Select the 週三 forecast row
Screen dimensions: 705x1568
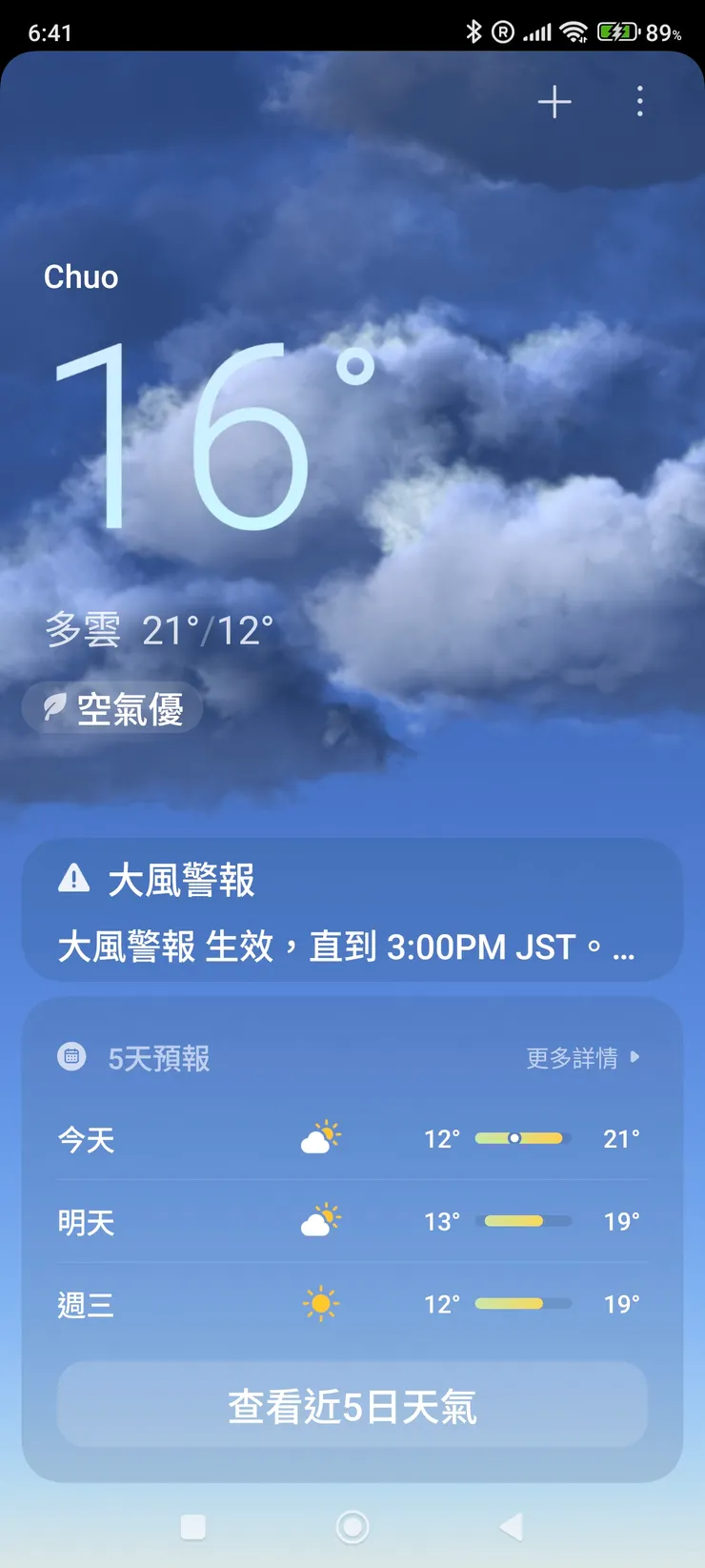point(352,1303)
